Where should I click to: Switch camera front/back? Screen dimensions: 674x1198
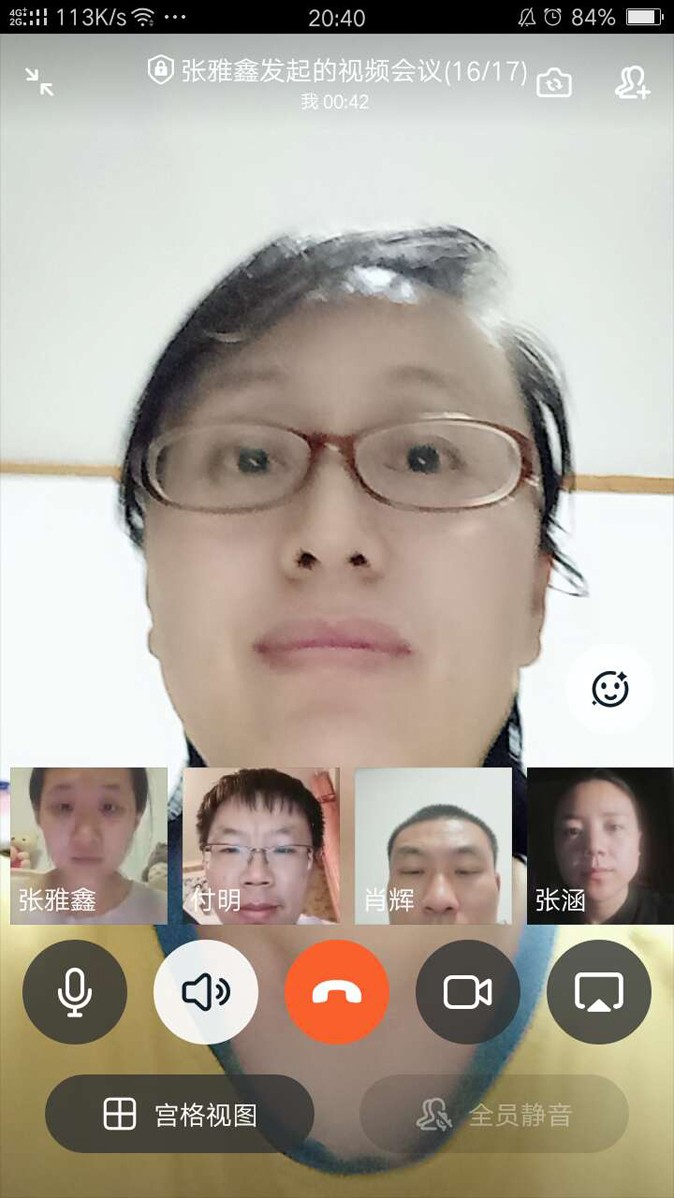pos(554,83)
